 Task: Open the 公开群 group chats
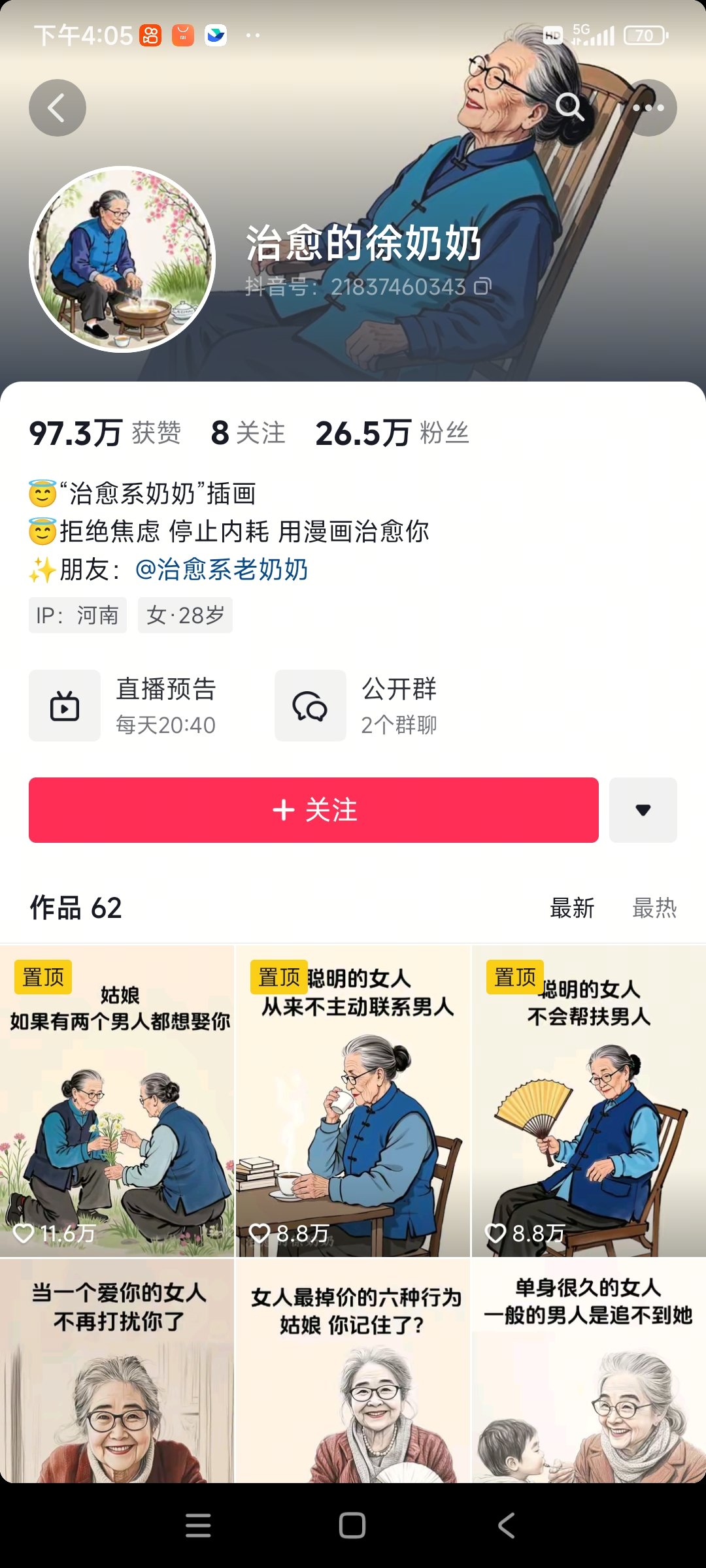point(366,706)
